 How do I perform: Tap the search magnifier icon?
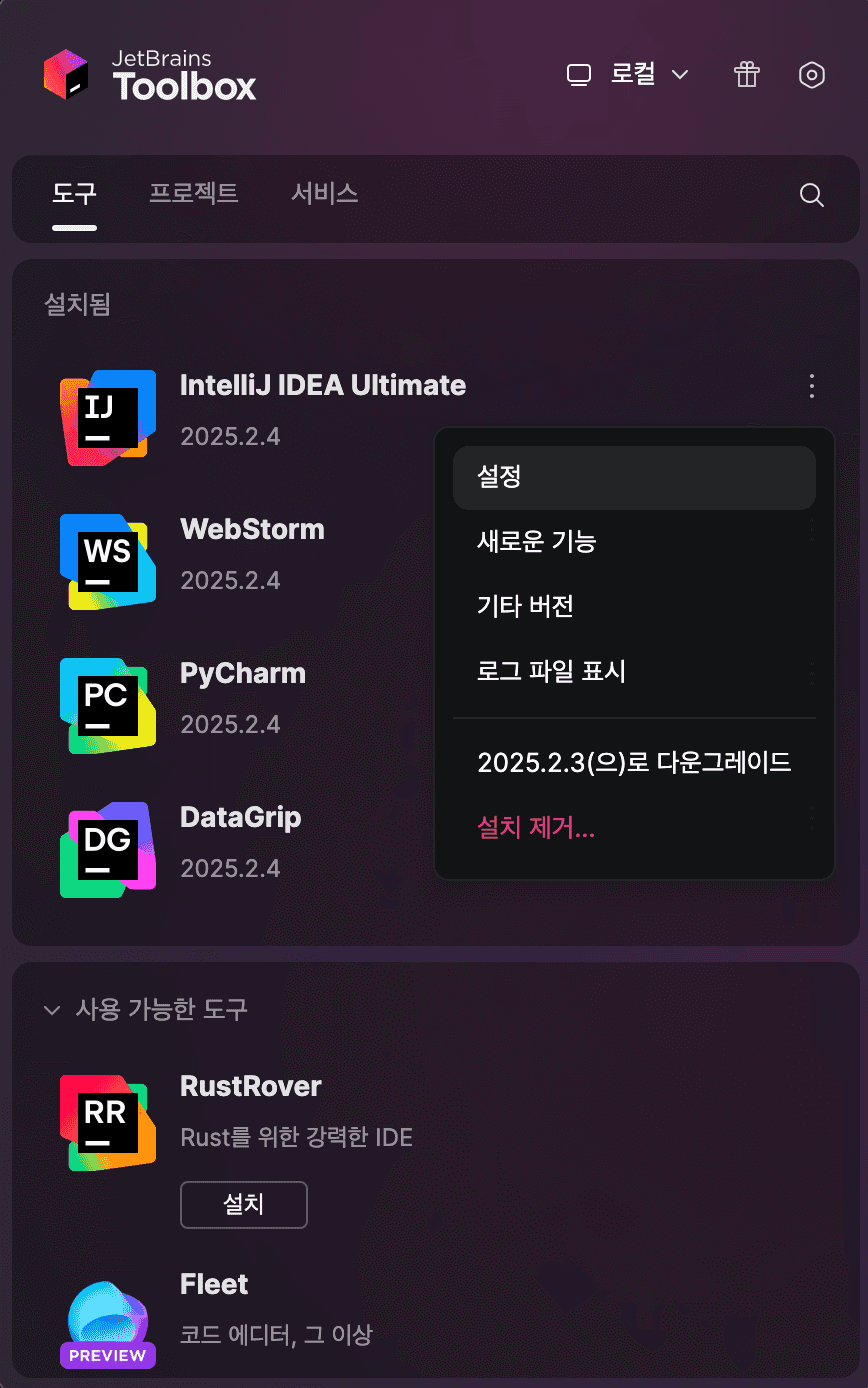[812, 195]
